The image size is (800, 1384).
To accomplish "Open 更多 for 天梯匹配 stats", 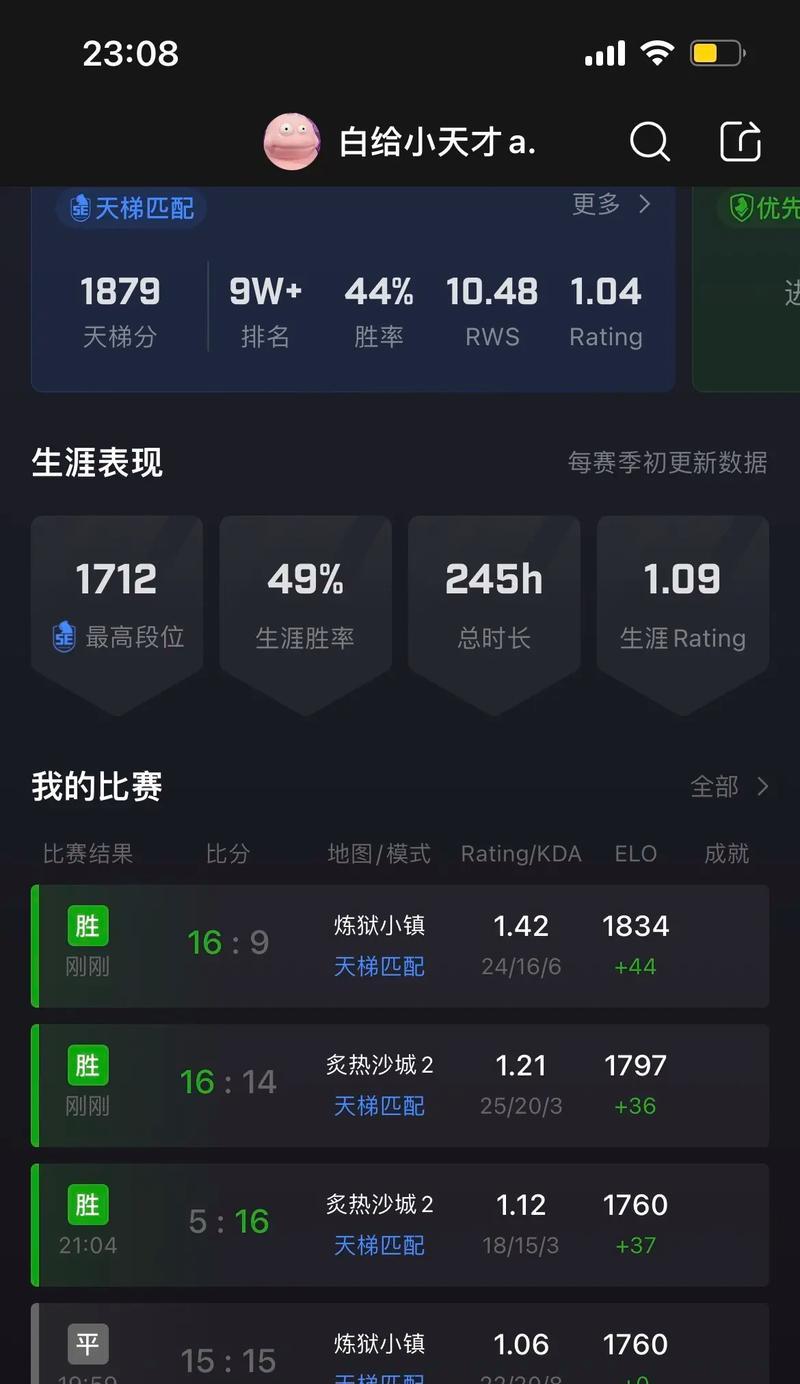I will pyautogui.click(x=611, y=205).
